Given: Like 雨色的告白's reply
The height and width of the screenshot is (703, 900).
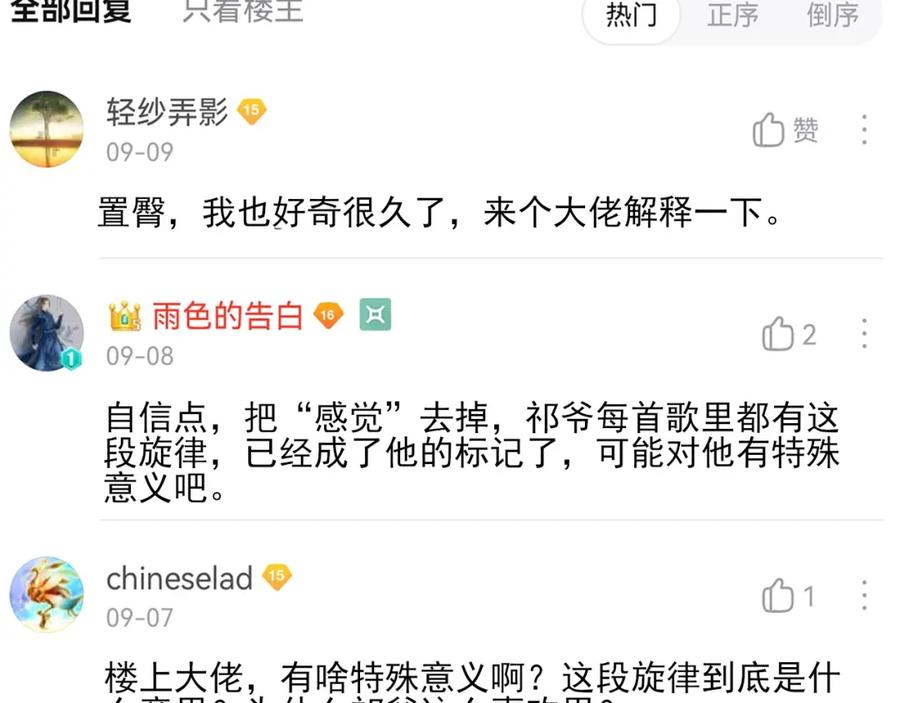Looking at the screenshot, I should (x=788, y=335).
